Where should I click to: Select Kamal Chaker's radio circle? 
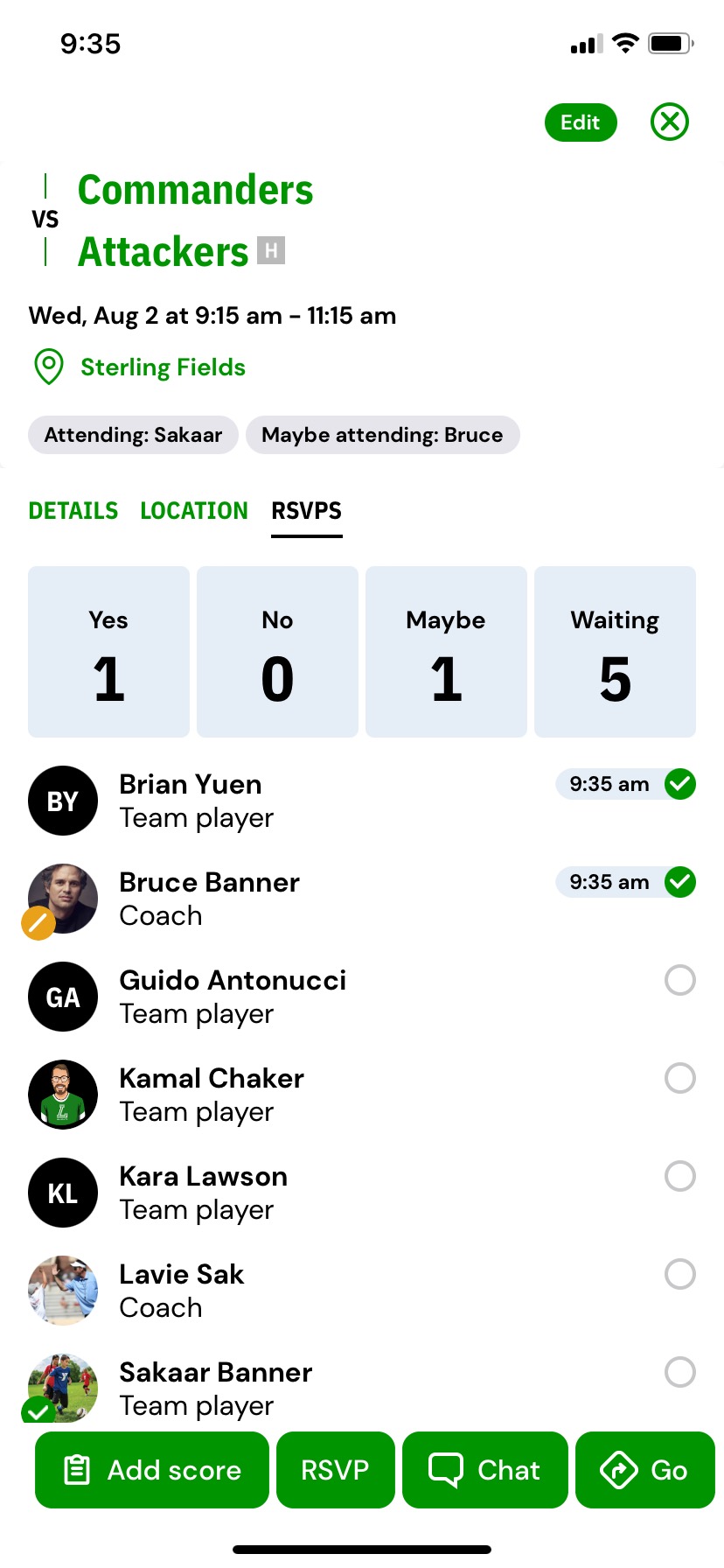(680, 1078)
